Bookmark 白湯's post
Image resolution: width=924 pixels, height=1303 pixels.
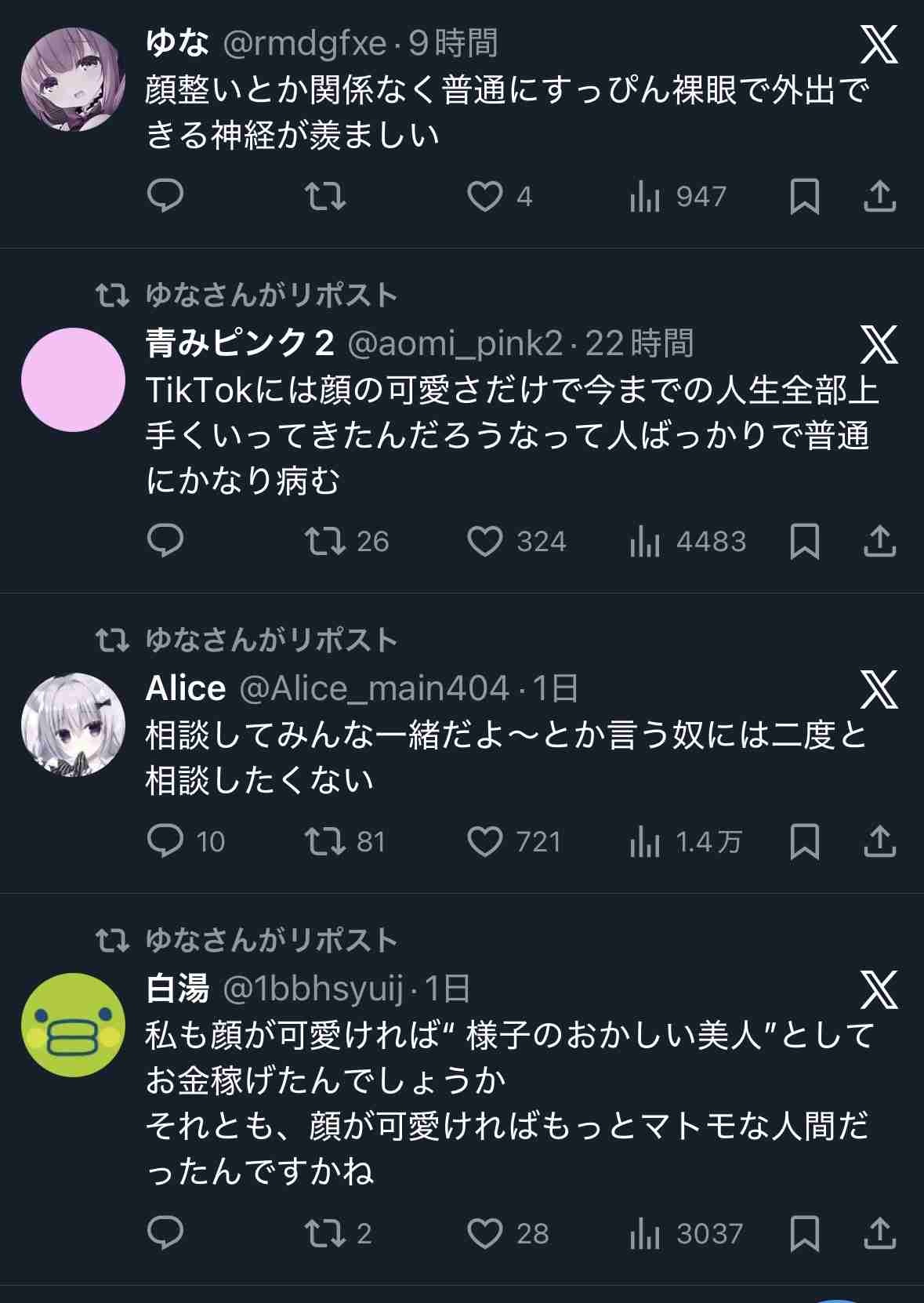pos(804,1233)
